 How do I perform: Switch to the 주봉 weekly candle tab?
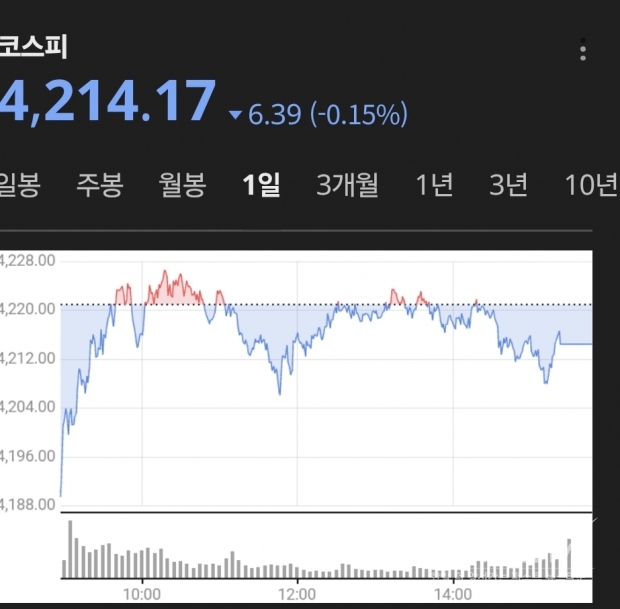coord(100,185)
